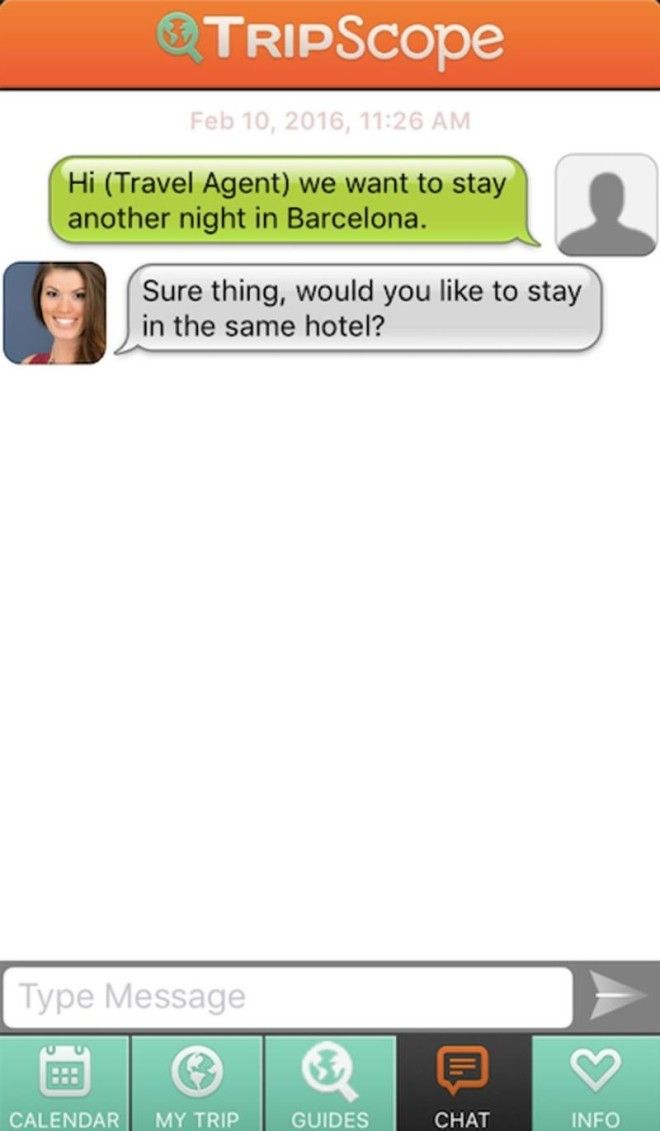Image resolution: width=660 pixels, height=1131 pixels.
Task: Select the Chat tab
Action: 462,1083
